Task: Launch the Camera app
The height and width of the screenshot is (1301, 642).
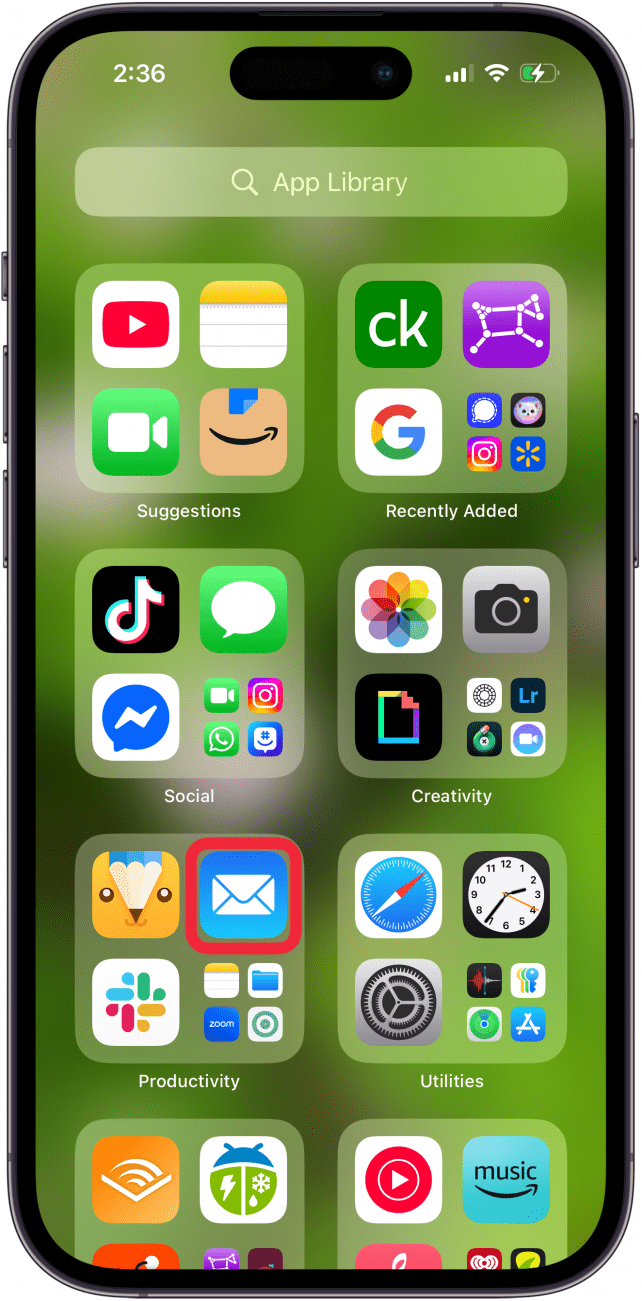Action: [506, 609]
